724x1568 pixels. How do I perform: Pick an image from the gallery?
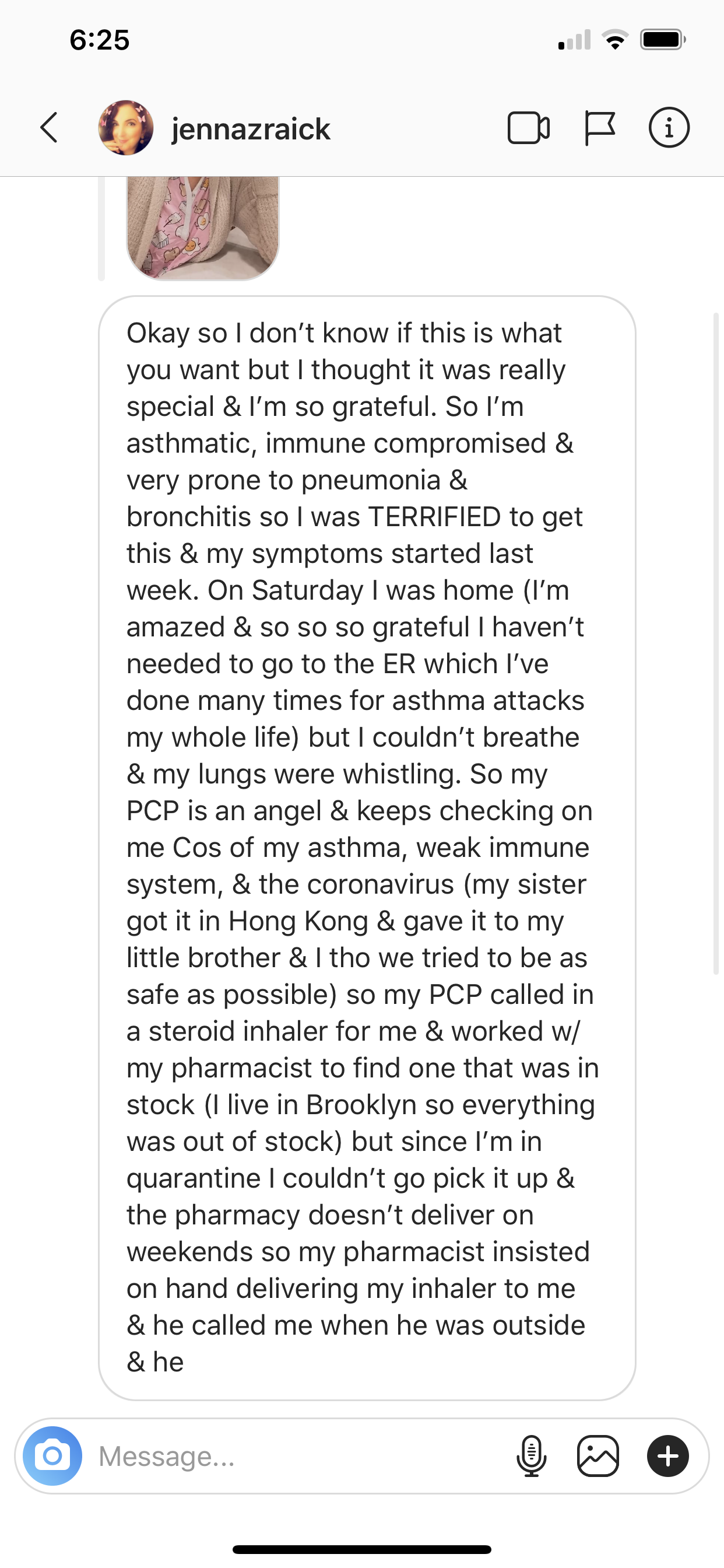point(598,1456)
